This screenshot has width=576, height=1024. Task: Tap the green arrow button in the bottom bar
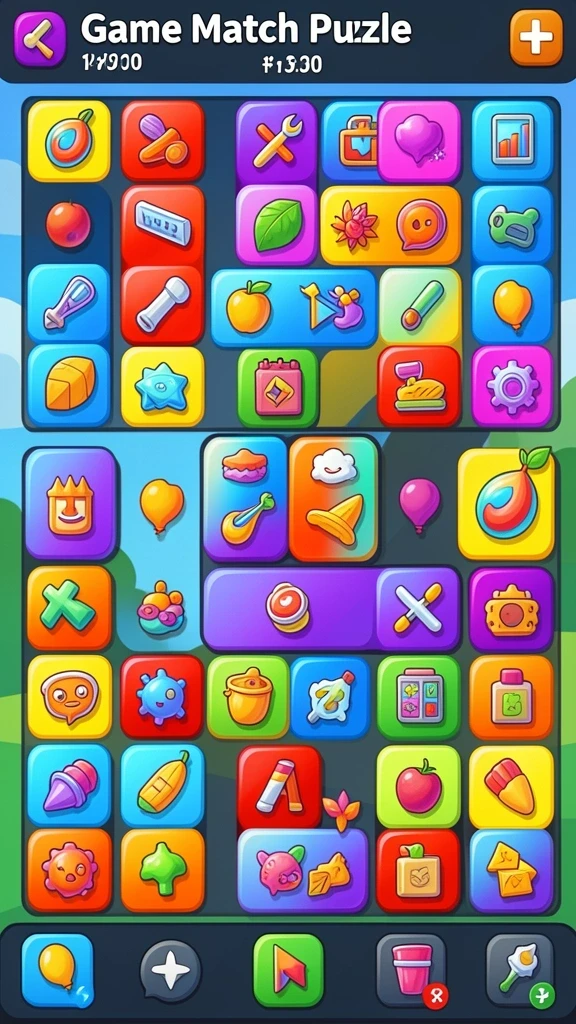pos(288,970)
